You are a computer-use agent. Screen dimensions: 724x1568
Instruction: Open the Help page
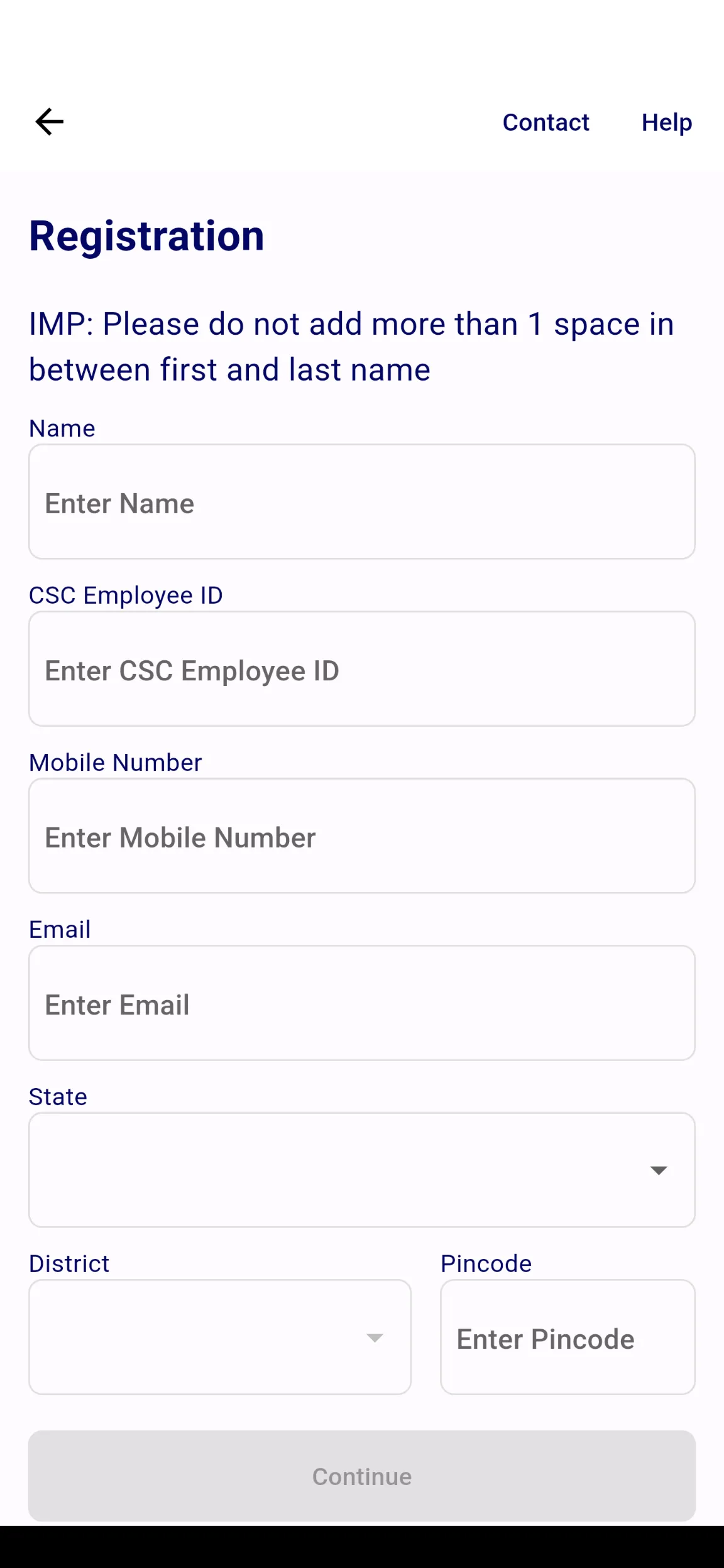[666, 122]
